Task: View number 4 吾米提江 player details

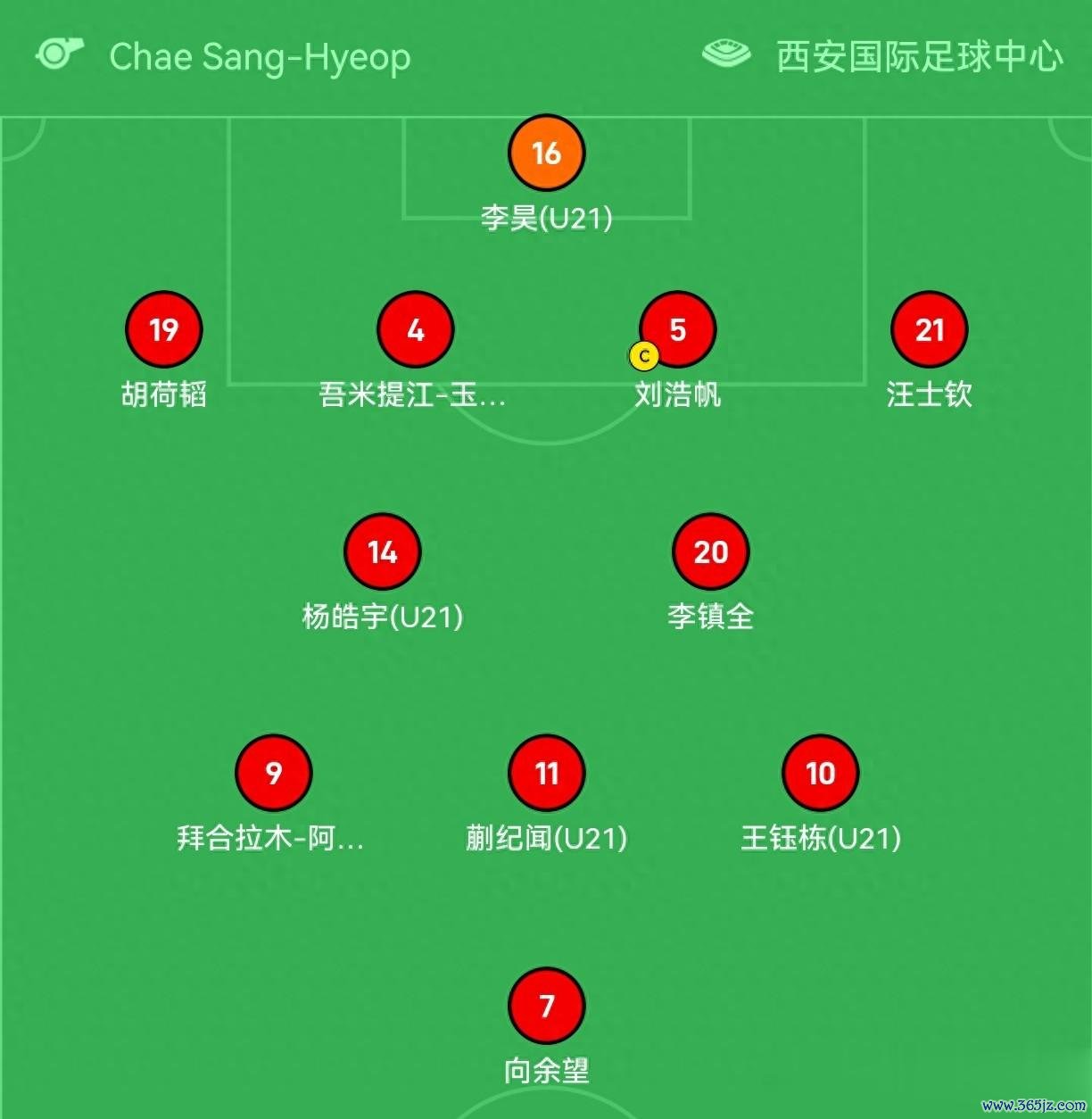Action: click(x=415, y=329)
